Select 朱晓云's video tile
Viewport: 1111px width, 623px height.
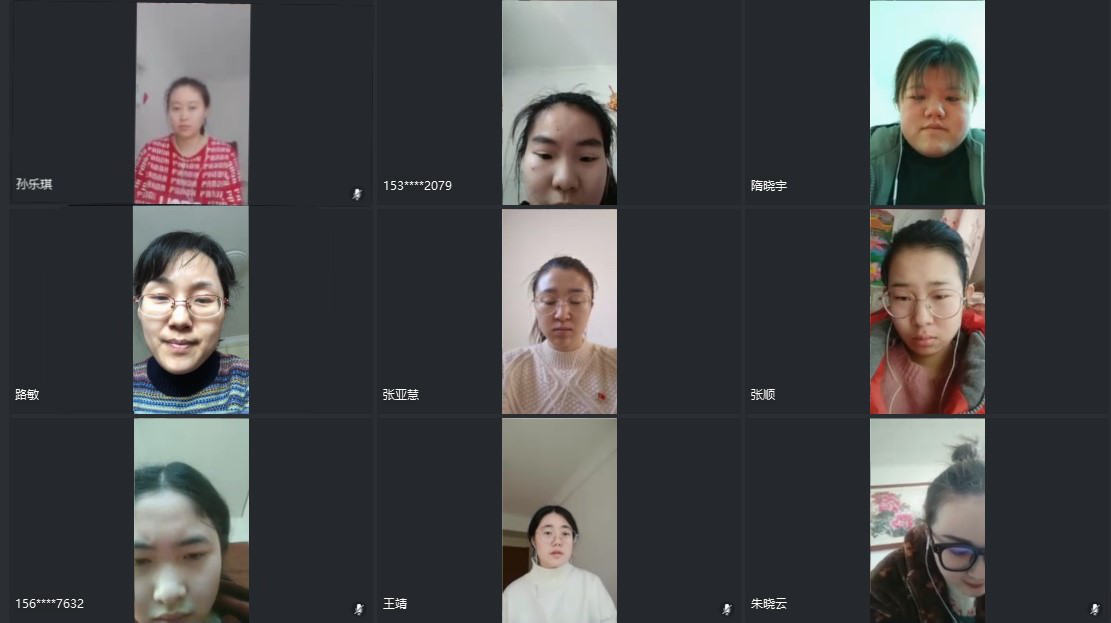point(927,520)
